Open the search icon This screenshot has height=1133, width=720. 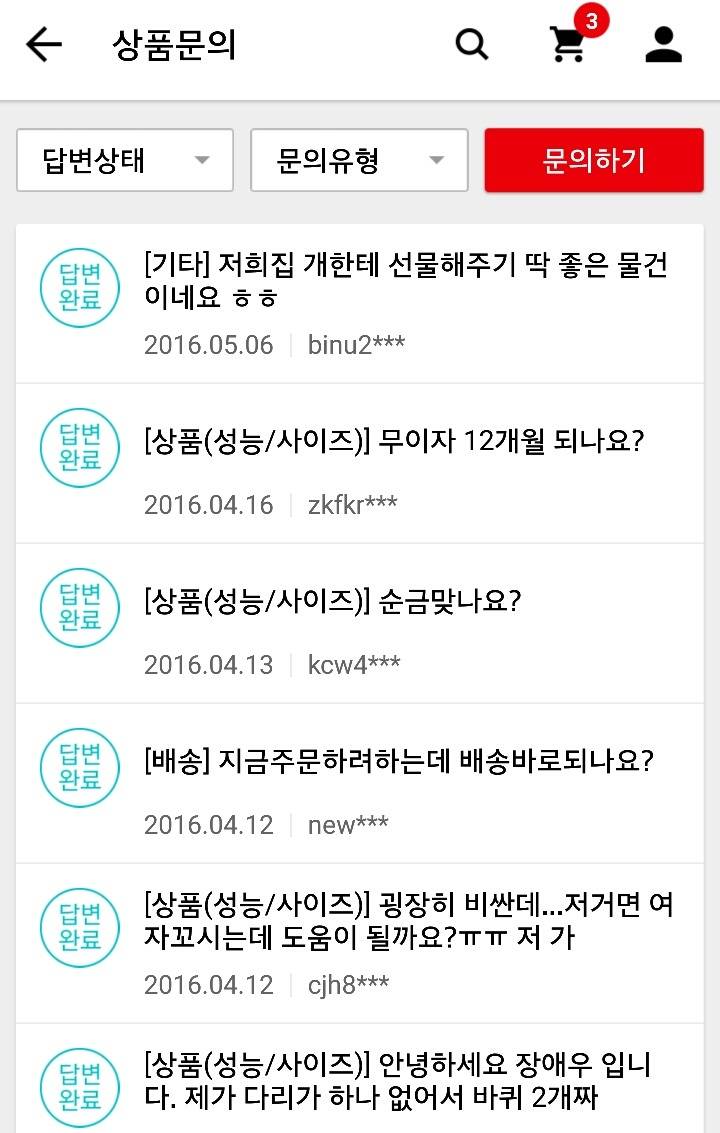[x=469, y=44]
